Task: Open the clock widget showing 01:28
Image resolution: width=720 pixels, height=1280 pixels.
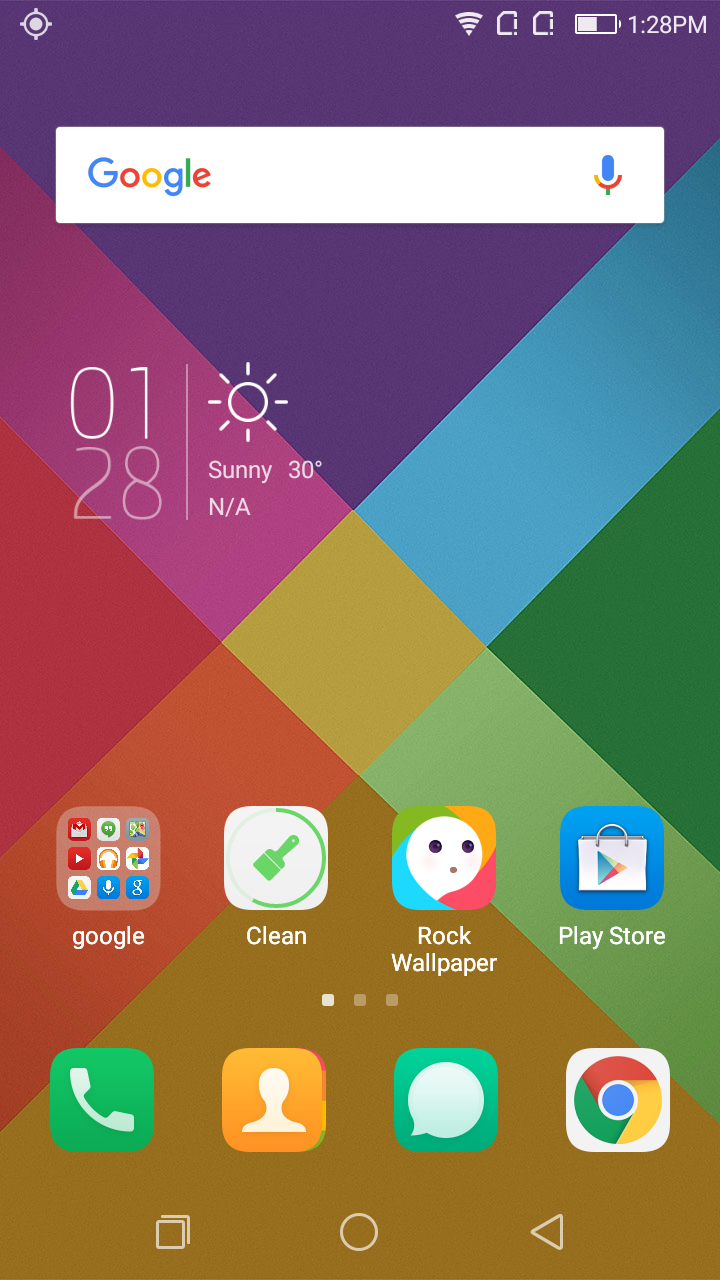Action: [116, 442]
